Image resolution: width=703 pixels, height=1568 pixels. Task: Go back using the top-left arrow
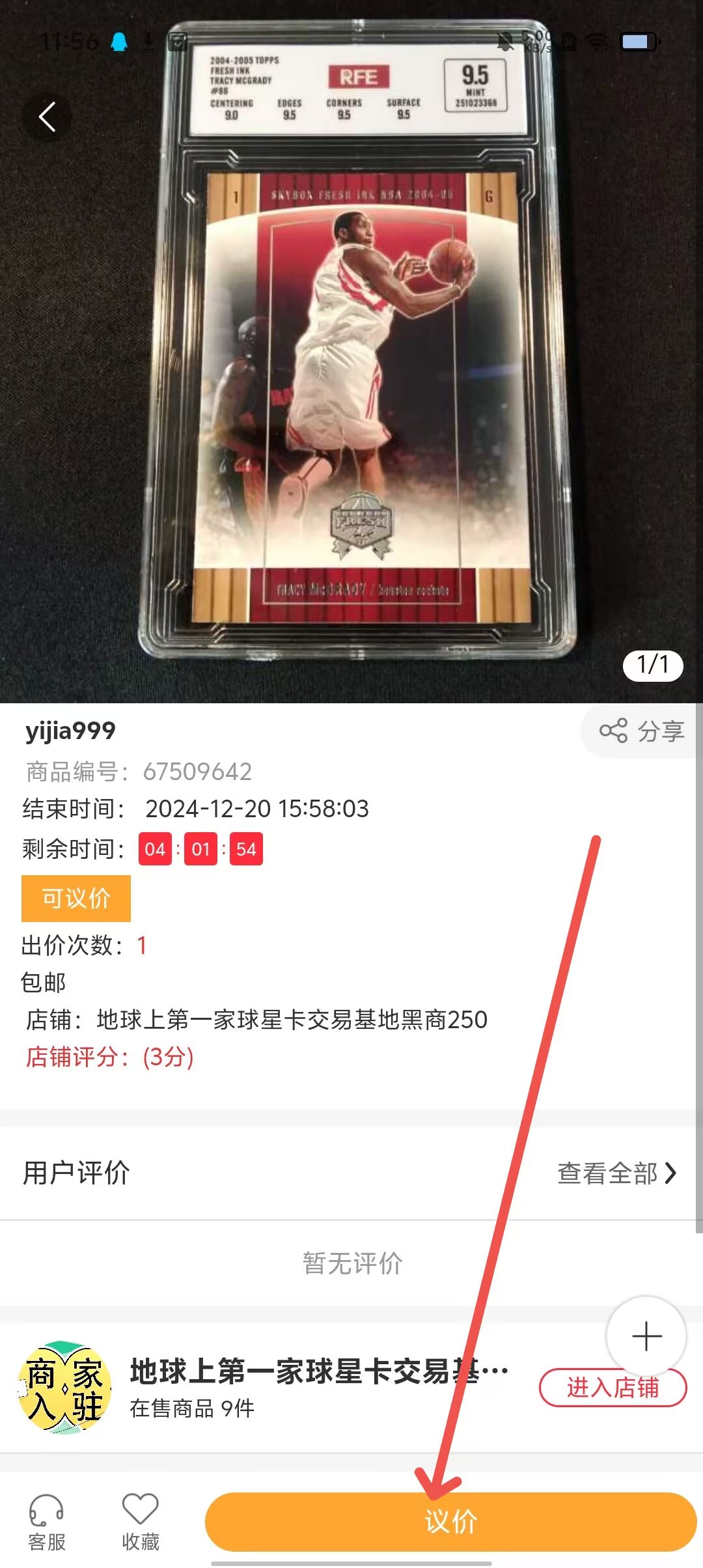pyautogui.click(x=47, y=117)
